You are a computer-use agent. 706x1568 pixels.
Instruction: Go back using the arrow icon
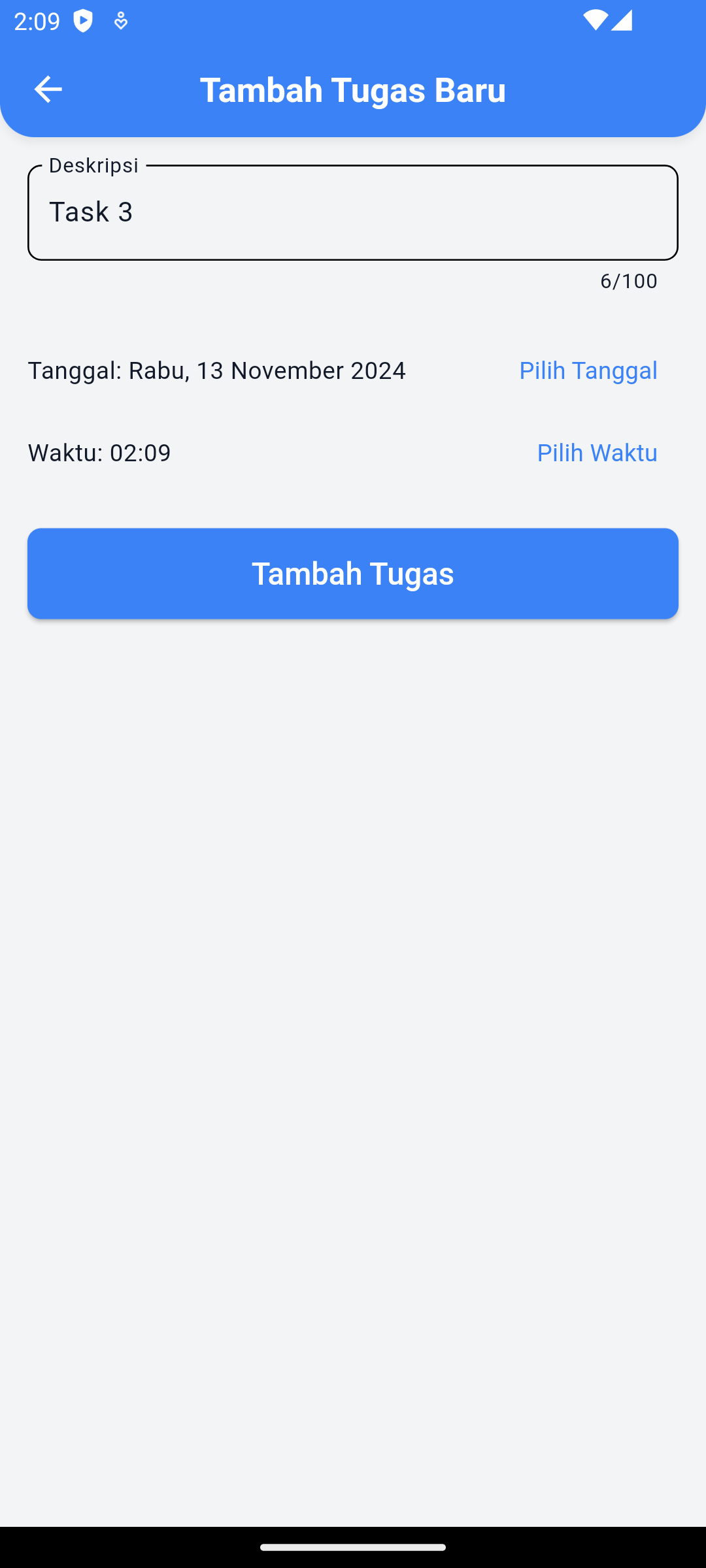click(48, 90)
